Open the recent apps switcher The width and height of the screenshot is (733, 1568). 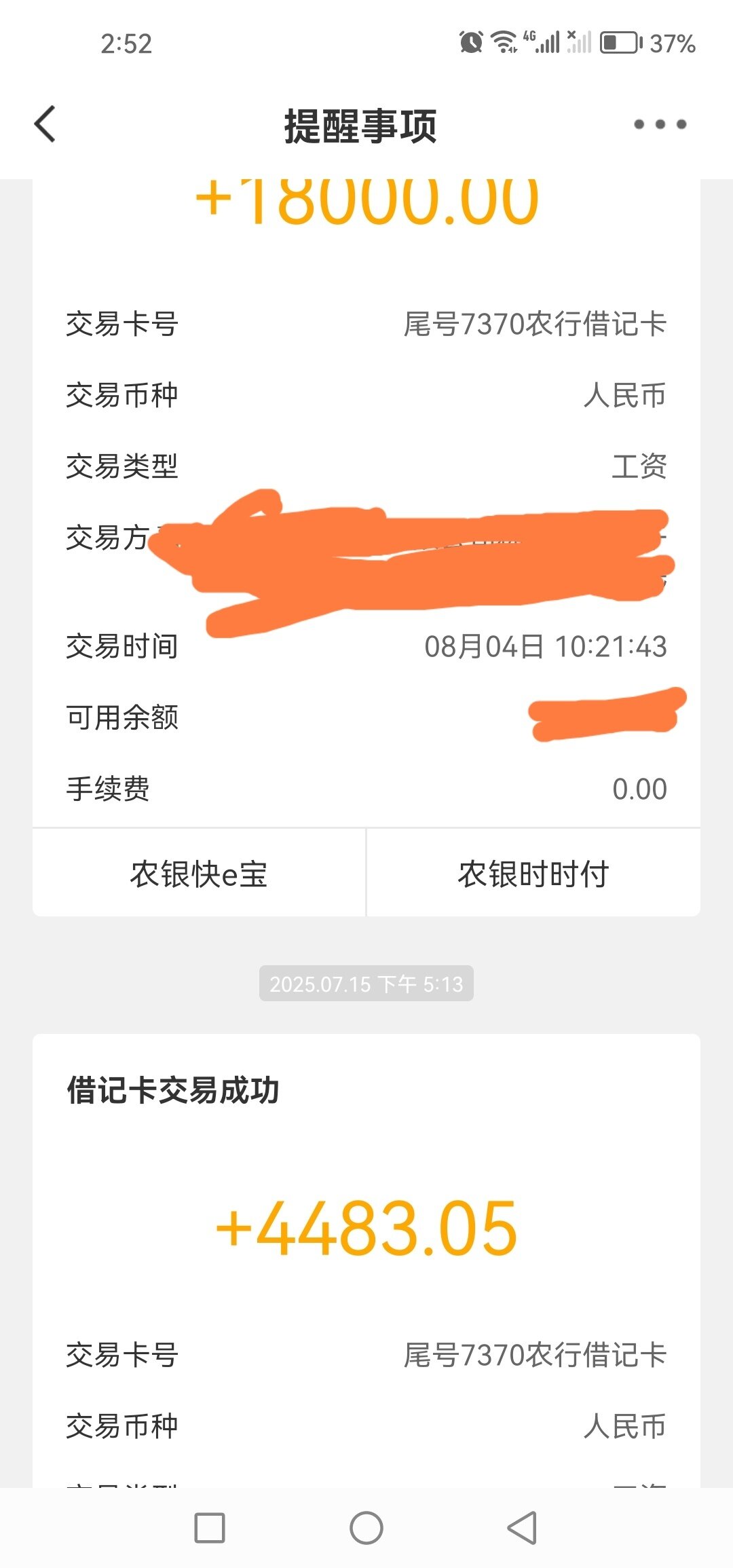coord(210,1528)
